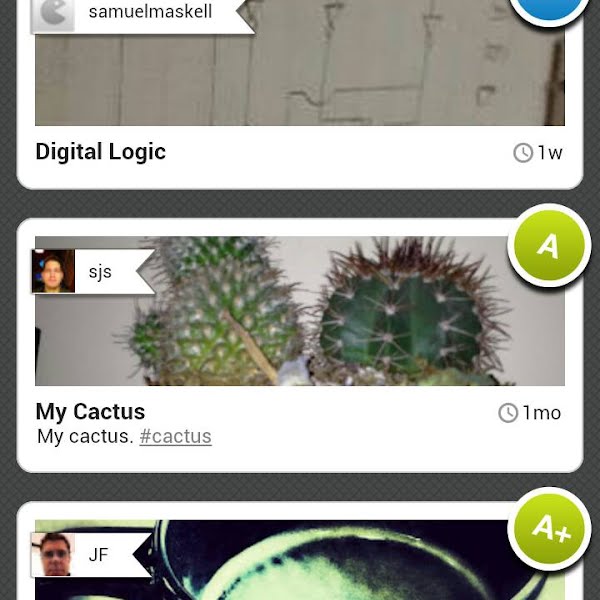Open the Digital Logic post
The height and width of the screenshot is (600, 600).
100,152
